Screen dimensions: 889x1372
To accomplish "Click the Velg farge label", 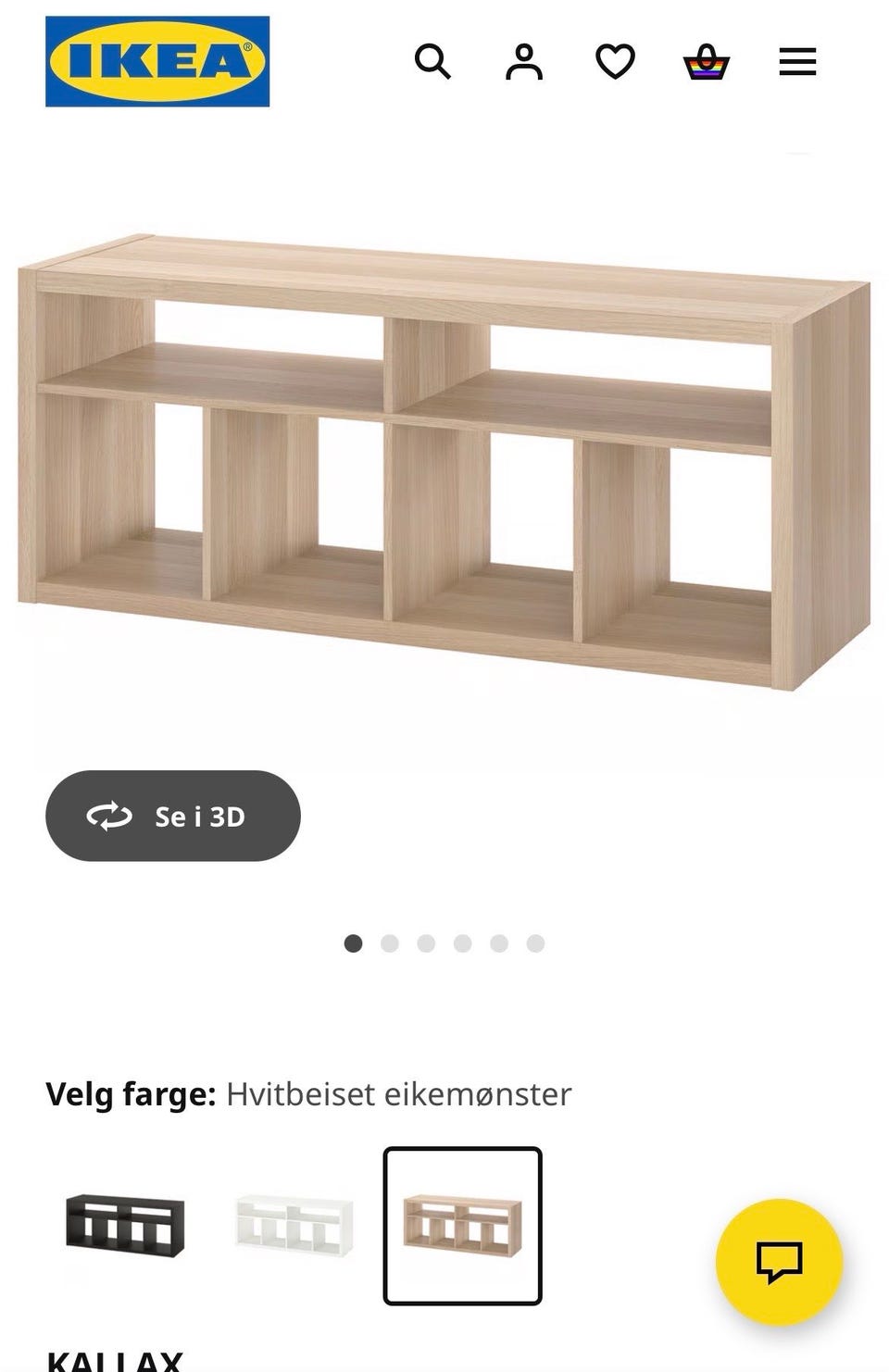I will tap(132, 1093).
